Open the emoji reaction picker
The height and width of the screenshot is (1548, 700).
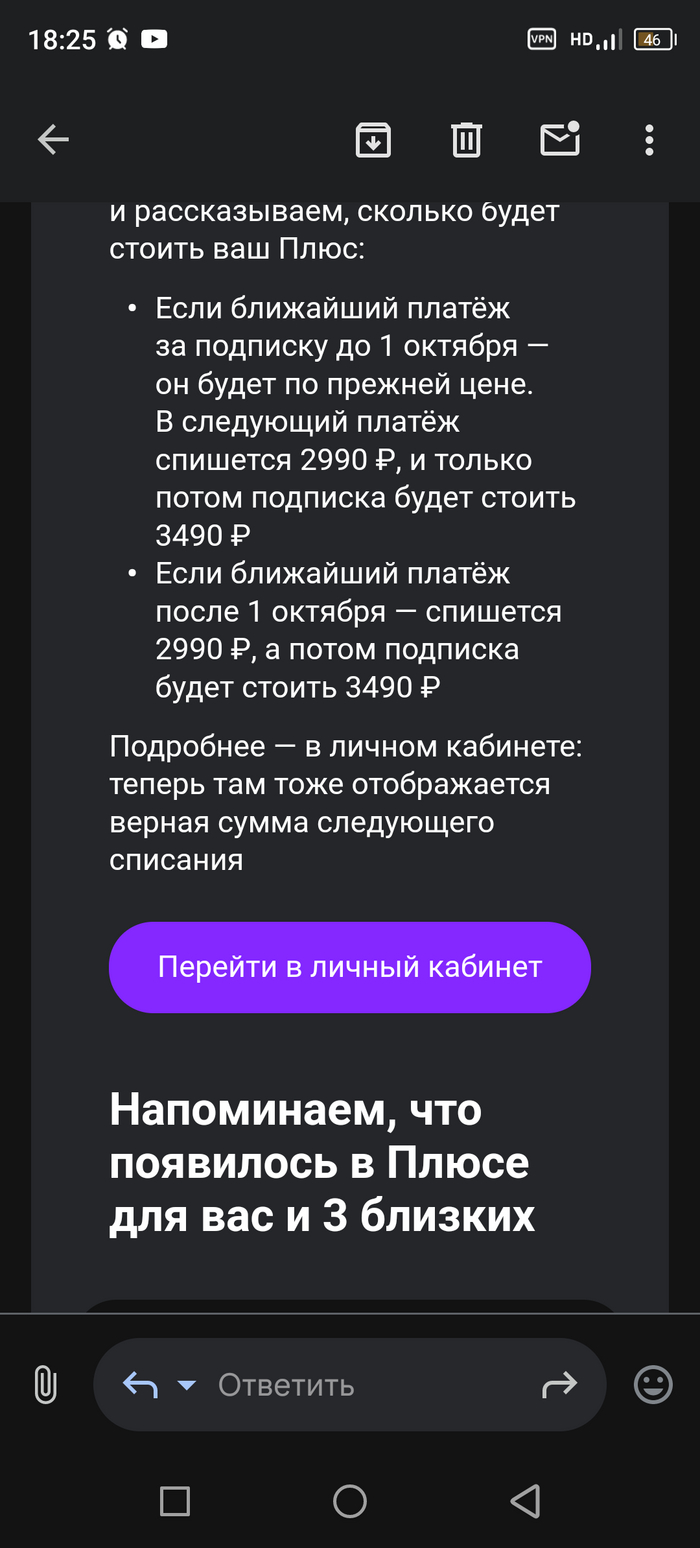tap(653, 1385)
